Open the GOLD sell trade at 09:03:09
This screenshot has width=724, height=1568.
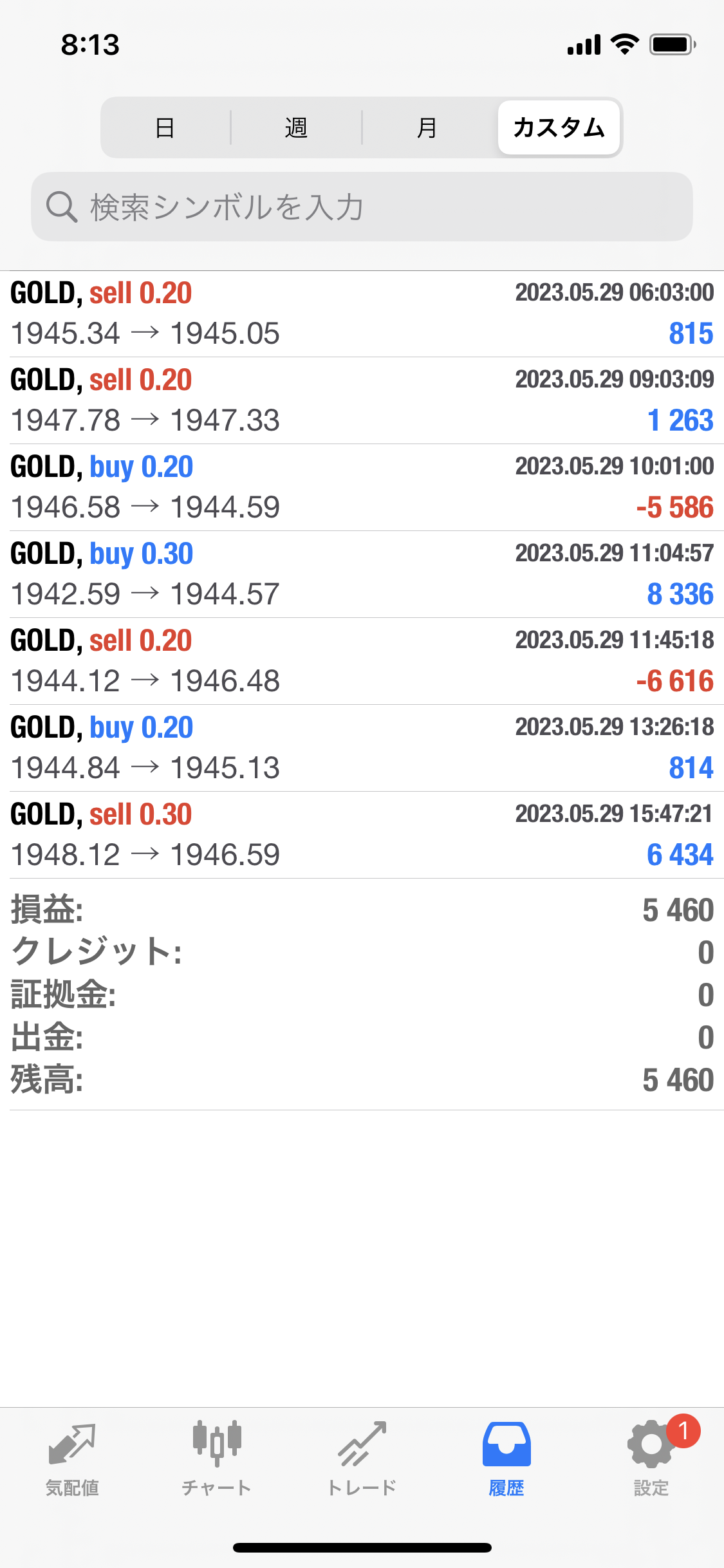coord(362,400)
